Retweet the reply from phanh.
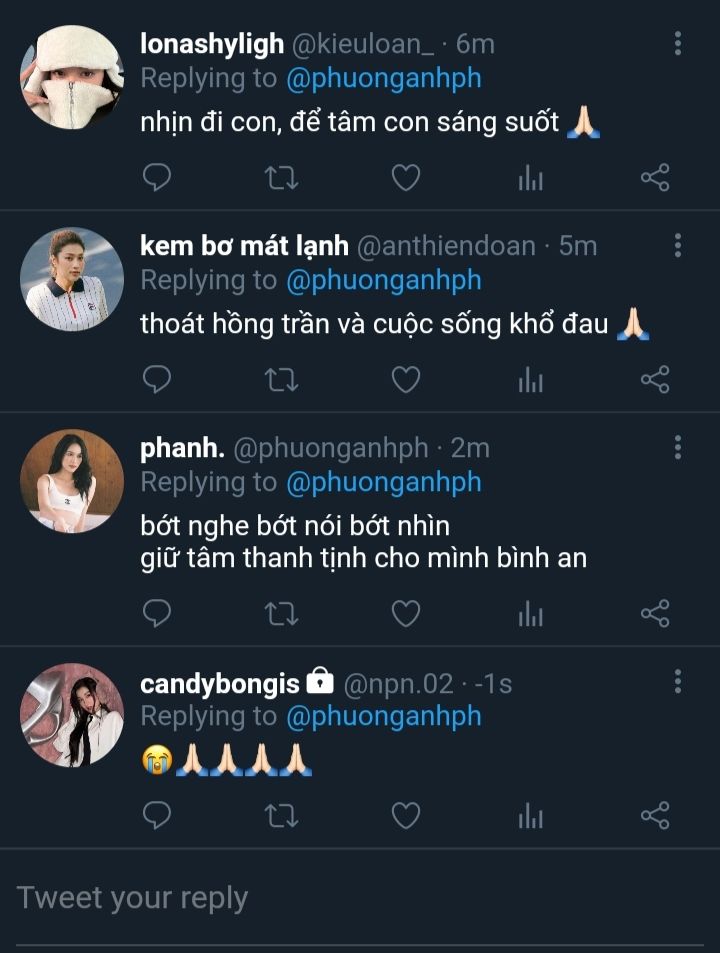This screenshot has height=953, width=720. 281,614
